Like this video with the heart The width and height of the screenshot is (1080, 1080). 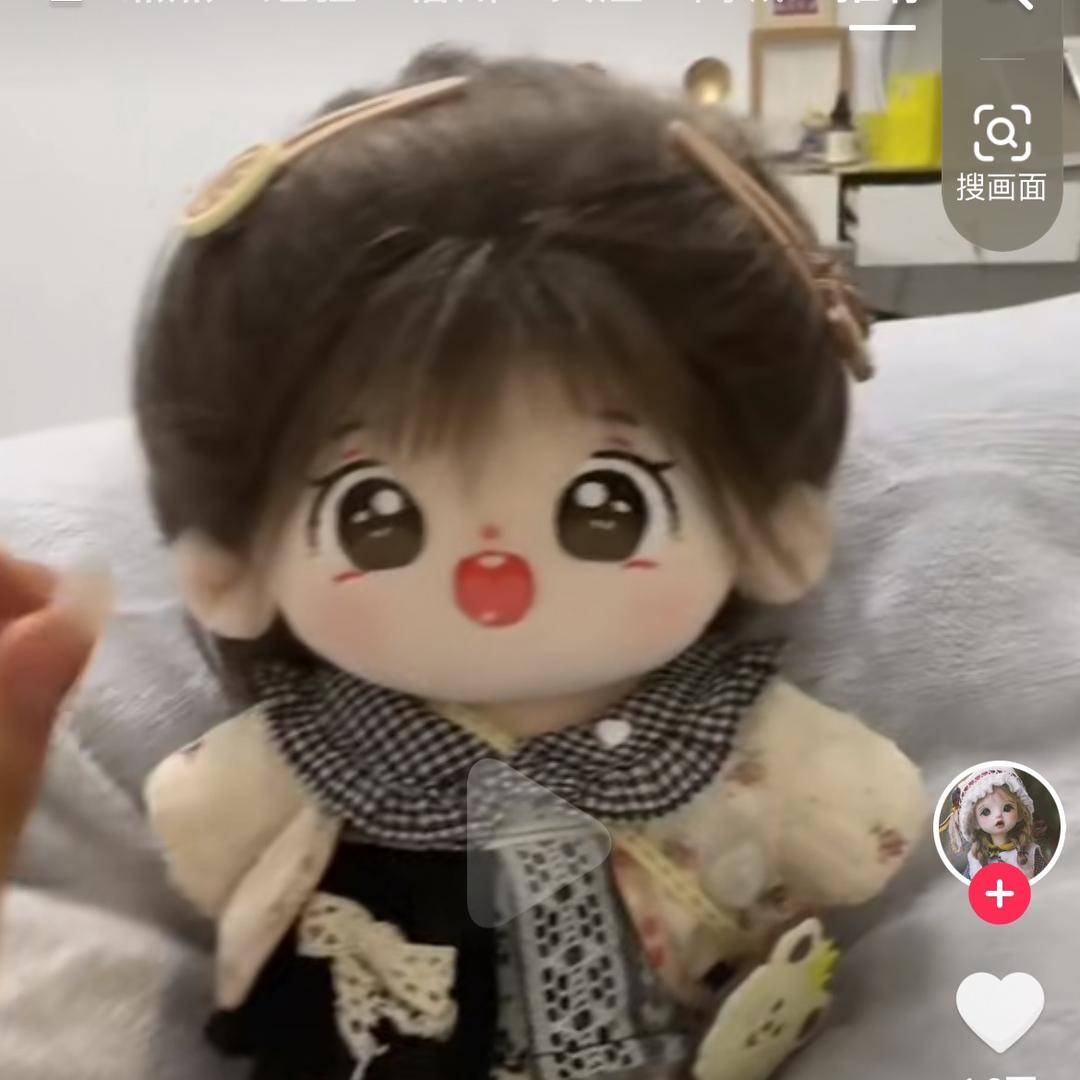(x=1000, y=1009)
